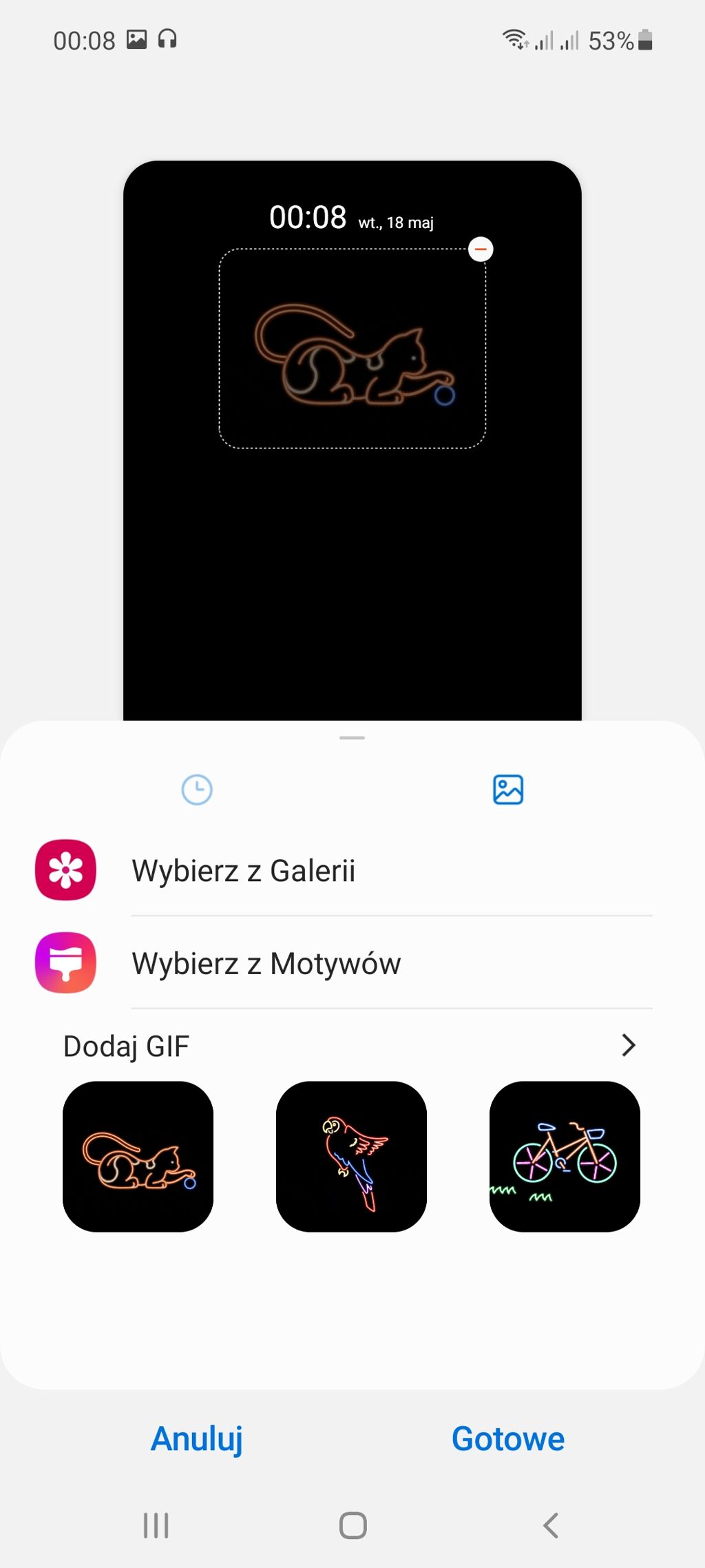This screenshot has height=1568, width=705.
Task: Remove the cat image with the minus button
Action: click(x=481, y=249)
